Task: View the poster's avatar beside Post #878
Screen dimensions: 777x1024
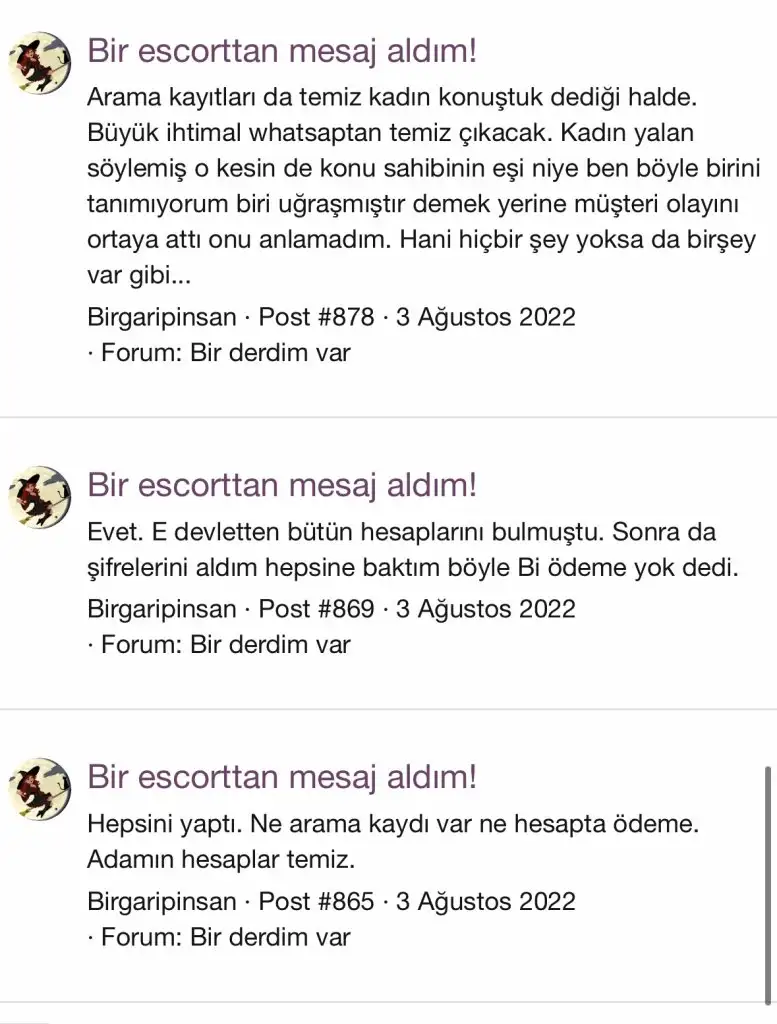Action: (x=39, y=67)
